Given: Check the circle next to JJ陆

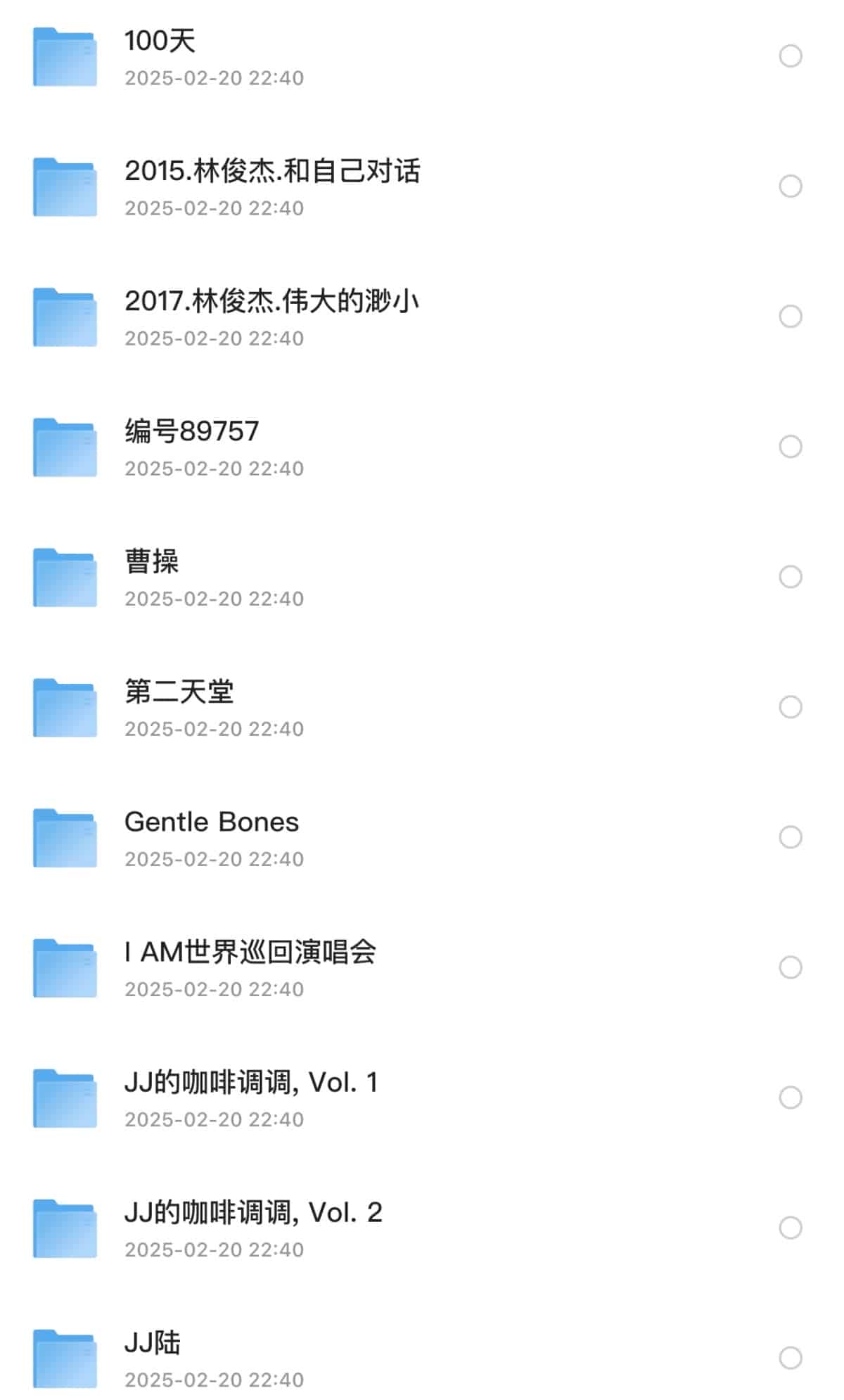Looking at the screenshot, I should pos(791,1358).
